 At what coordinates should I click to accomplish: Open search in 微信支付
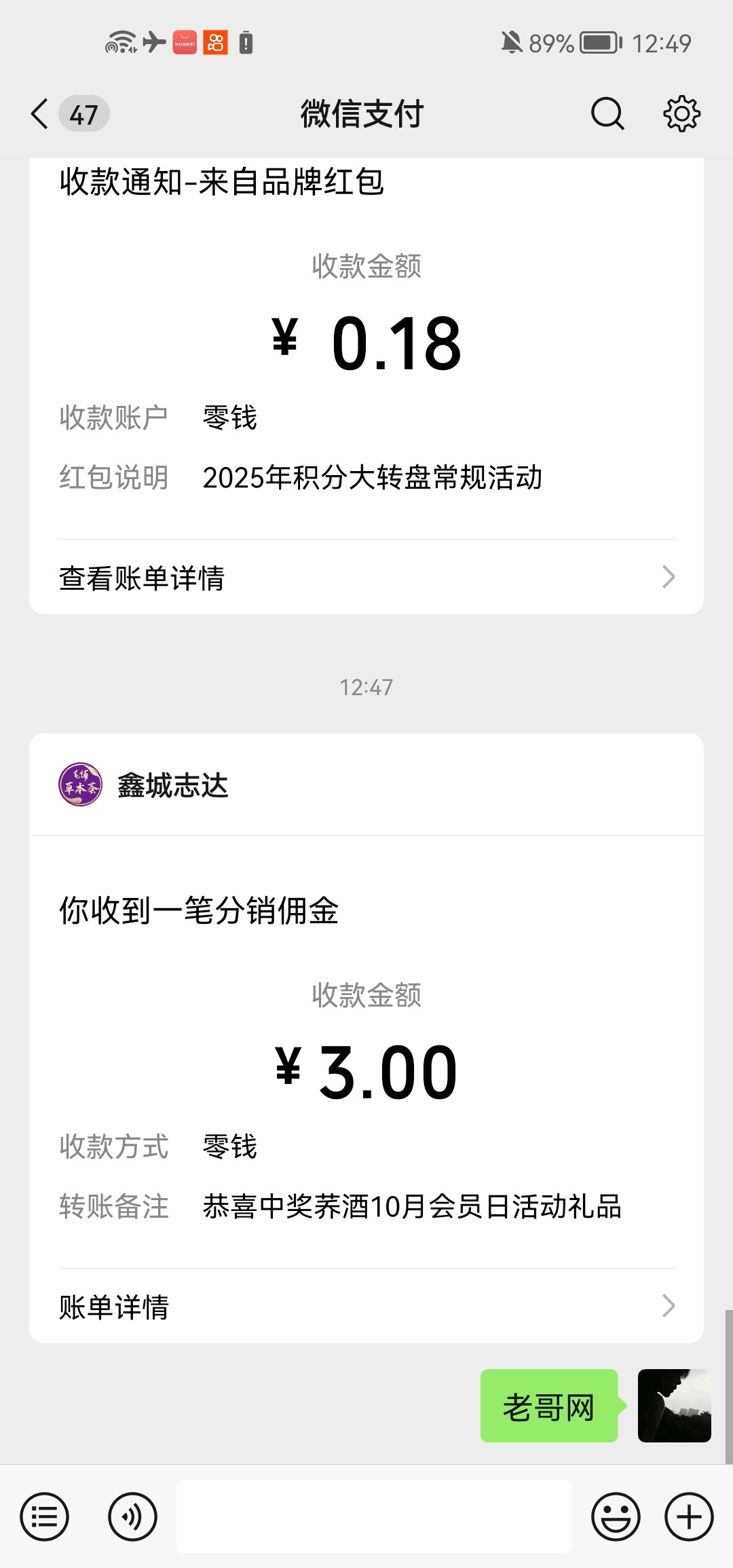(607, 113)
